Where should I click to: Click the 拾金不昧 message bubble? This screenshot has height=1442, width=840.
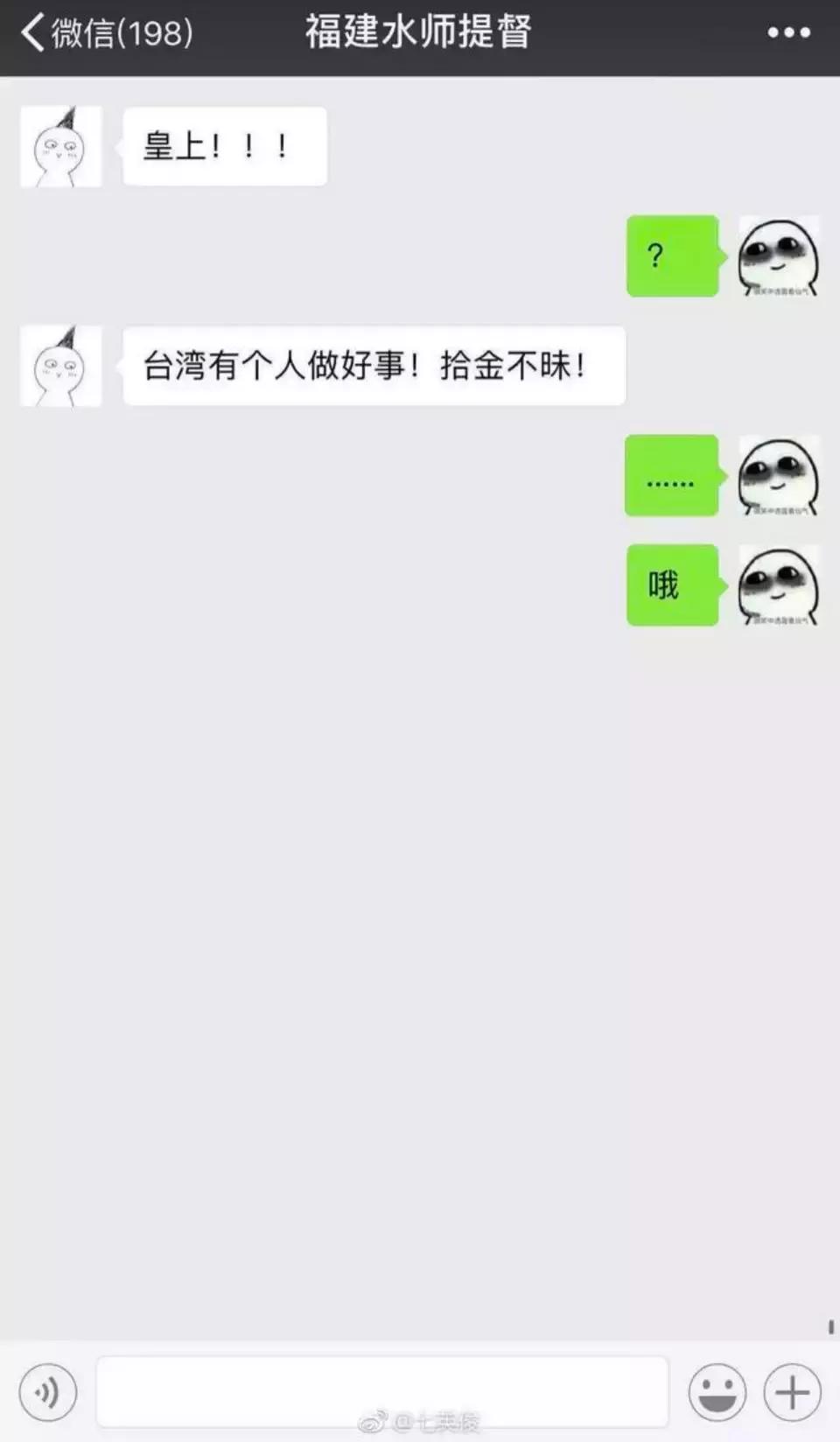pos(371,366)
